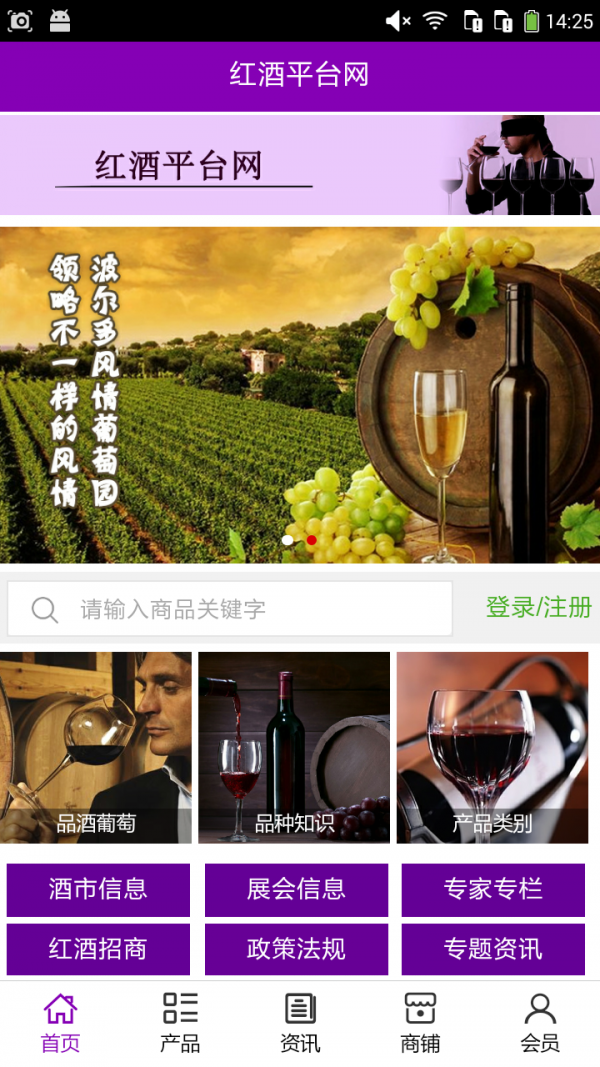Viewport: 600px width, 1067px height.
Task: View 政策法规 section
Action: [296, 949]
